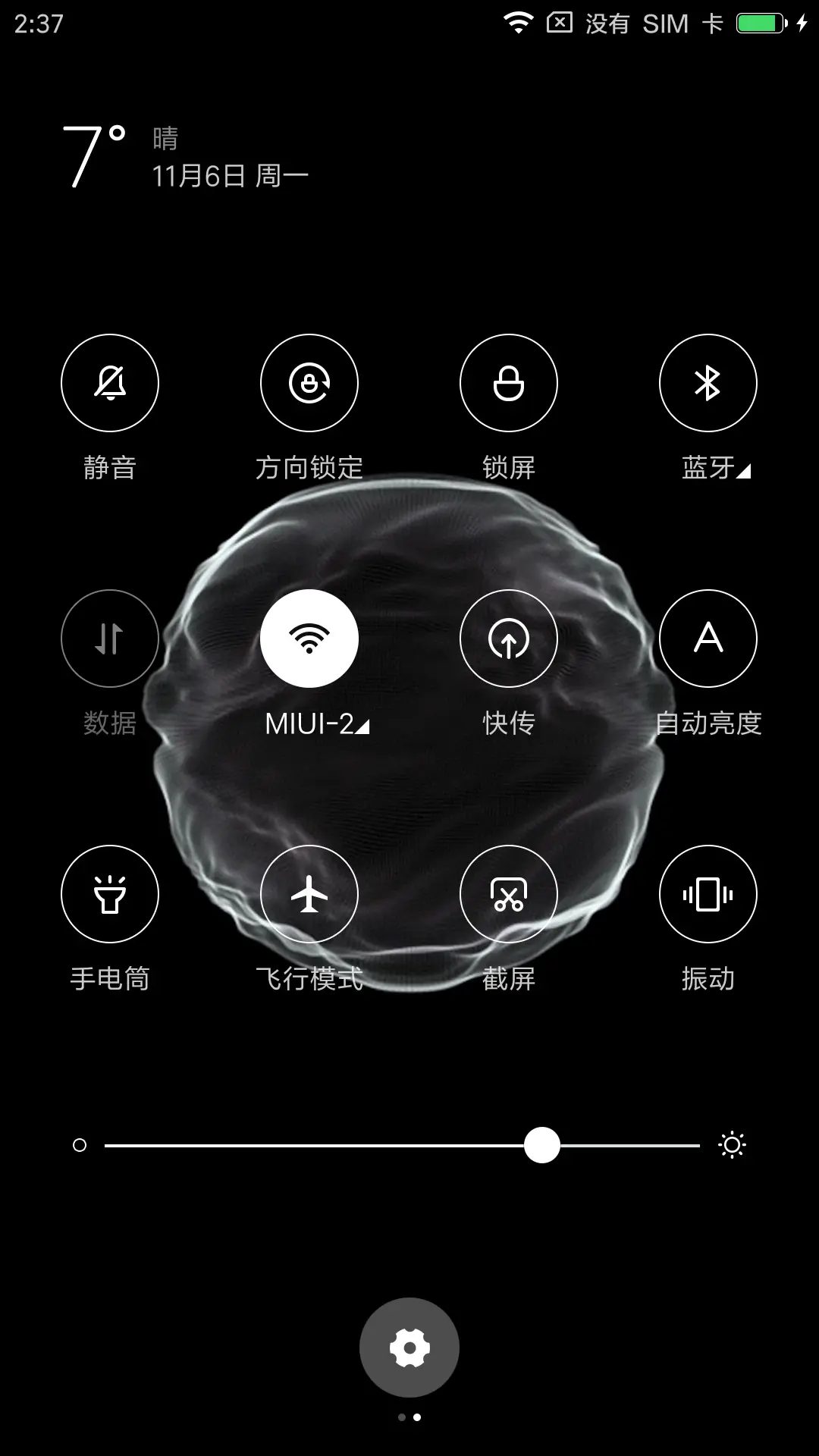
Task: Toggle 方向锁定 orientation lock
Action: point(309,383)
